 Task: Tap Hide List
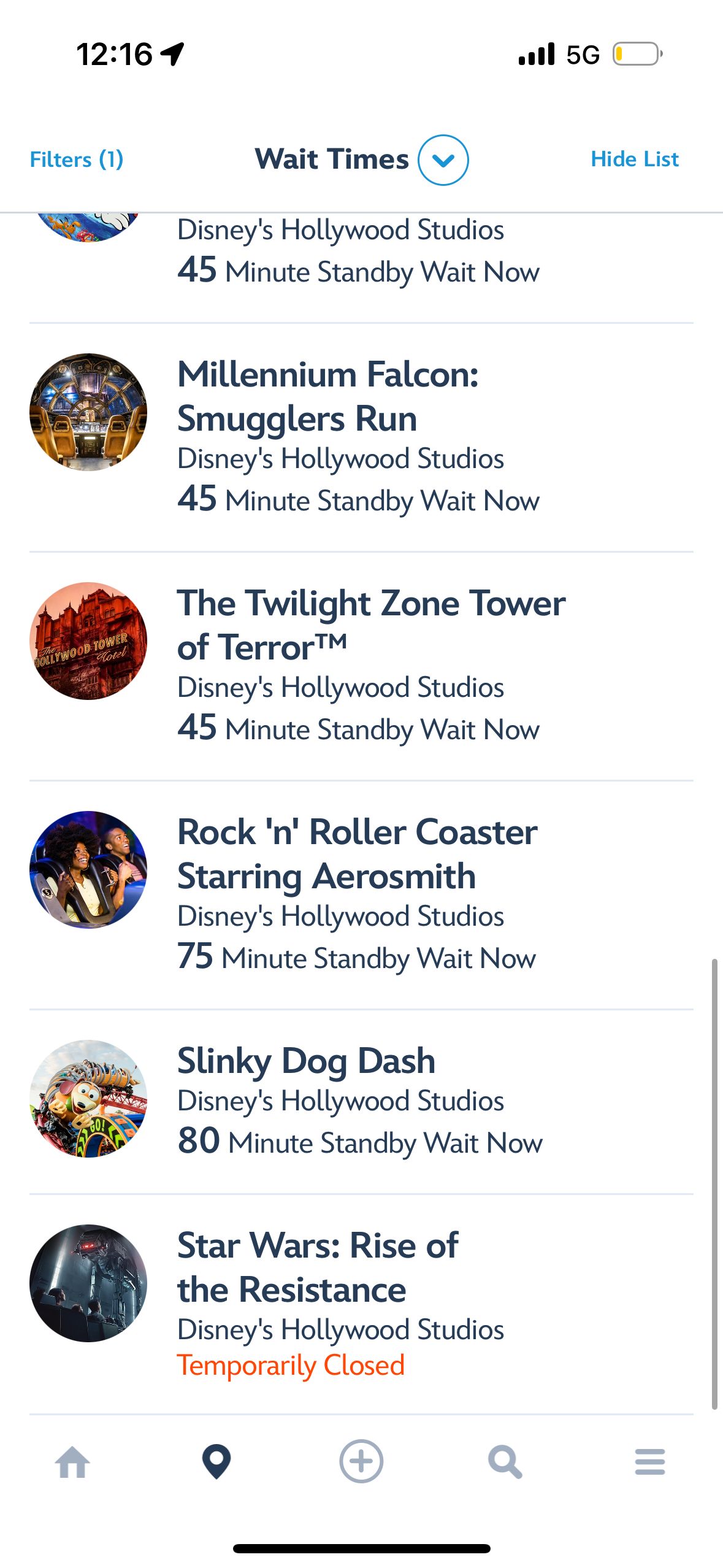634,159
